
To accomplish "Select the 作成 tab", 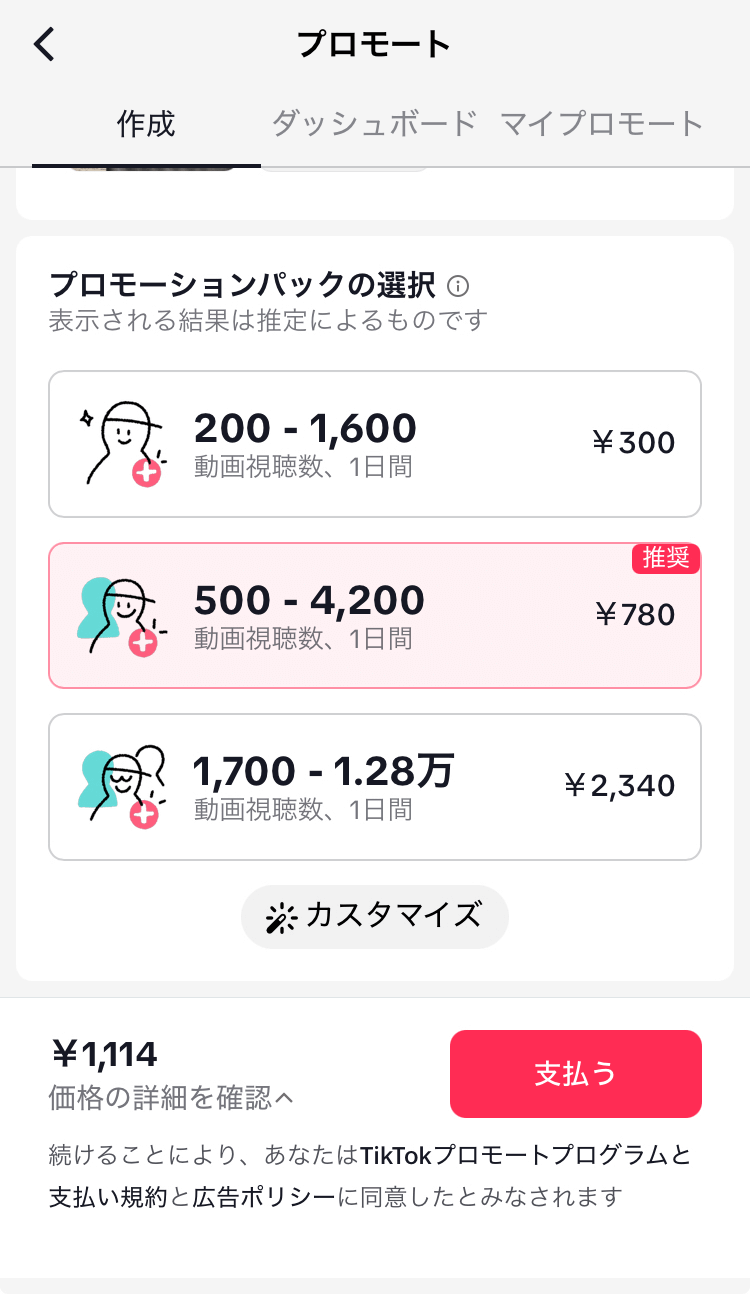I will (x=146, y=124).
